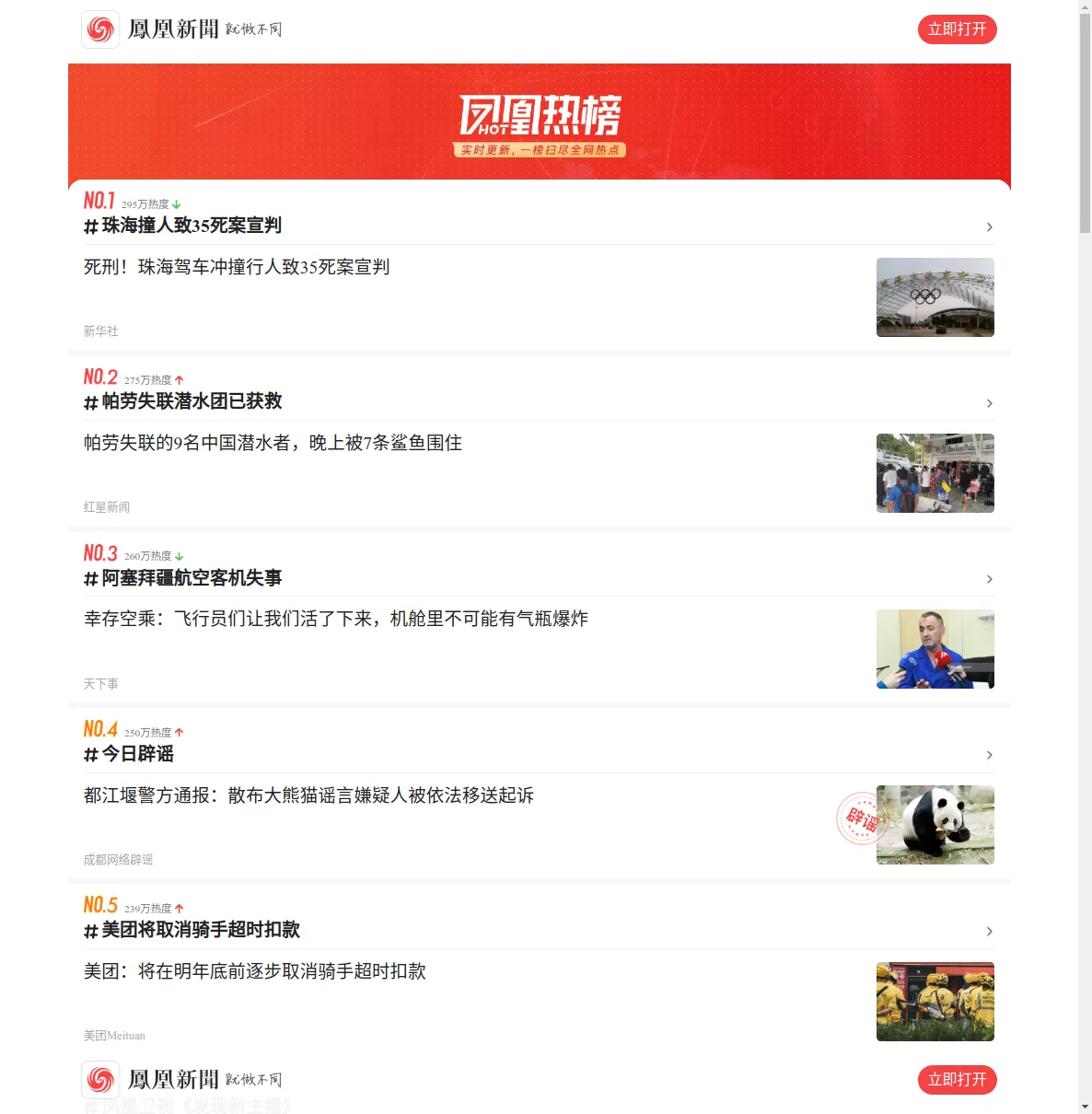Open article 都江堰警方通报 about panda rumors
The height and width of the screenshot is (1114, 1092).
tap(308, 795)
